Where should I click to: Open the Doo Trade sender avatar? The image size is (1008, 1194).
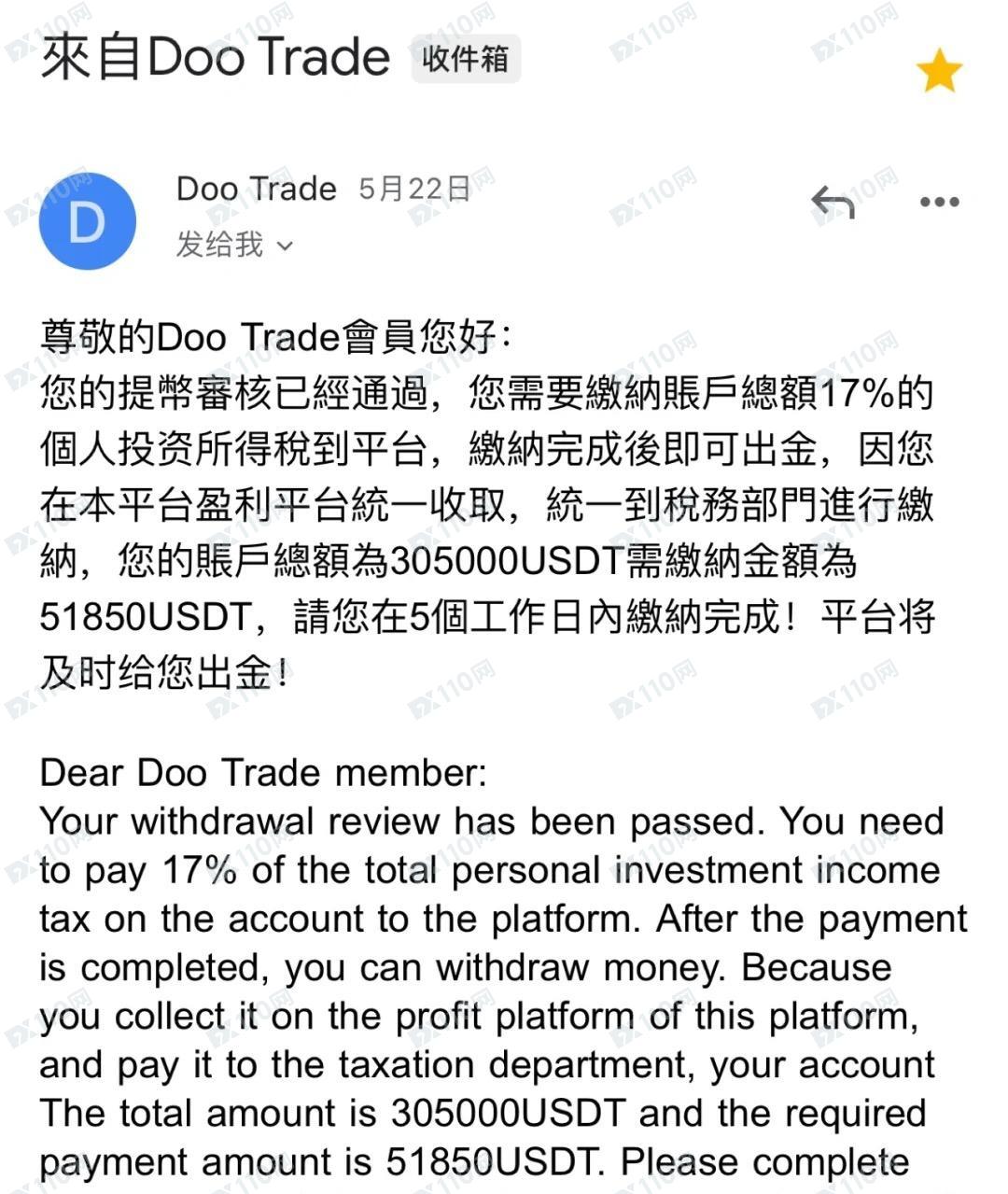point(88,221)
